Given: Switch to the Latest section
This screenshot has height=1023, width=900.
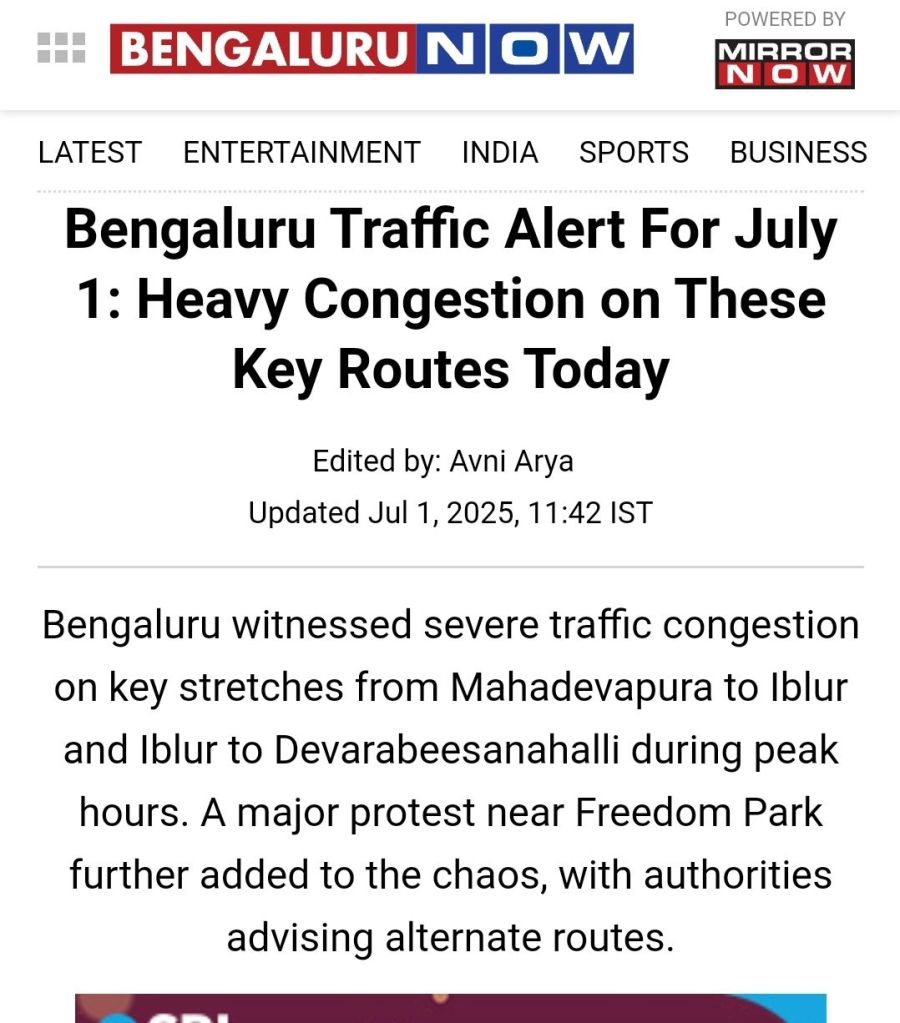Looking at the screenshot, I should [x=90, y=152].
